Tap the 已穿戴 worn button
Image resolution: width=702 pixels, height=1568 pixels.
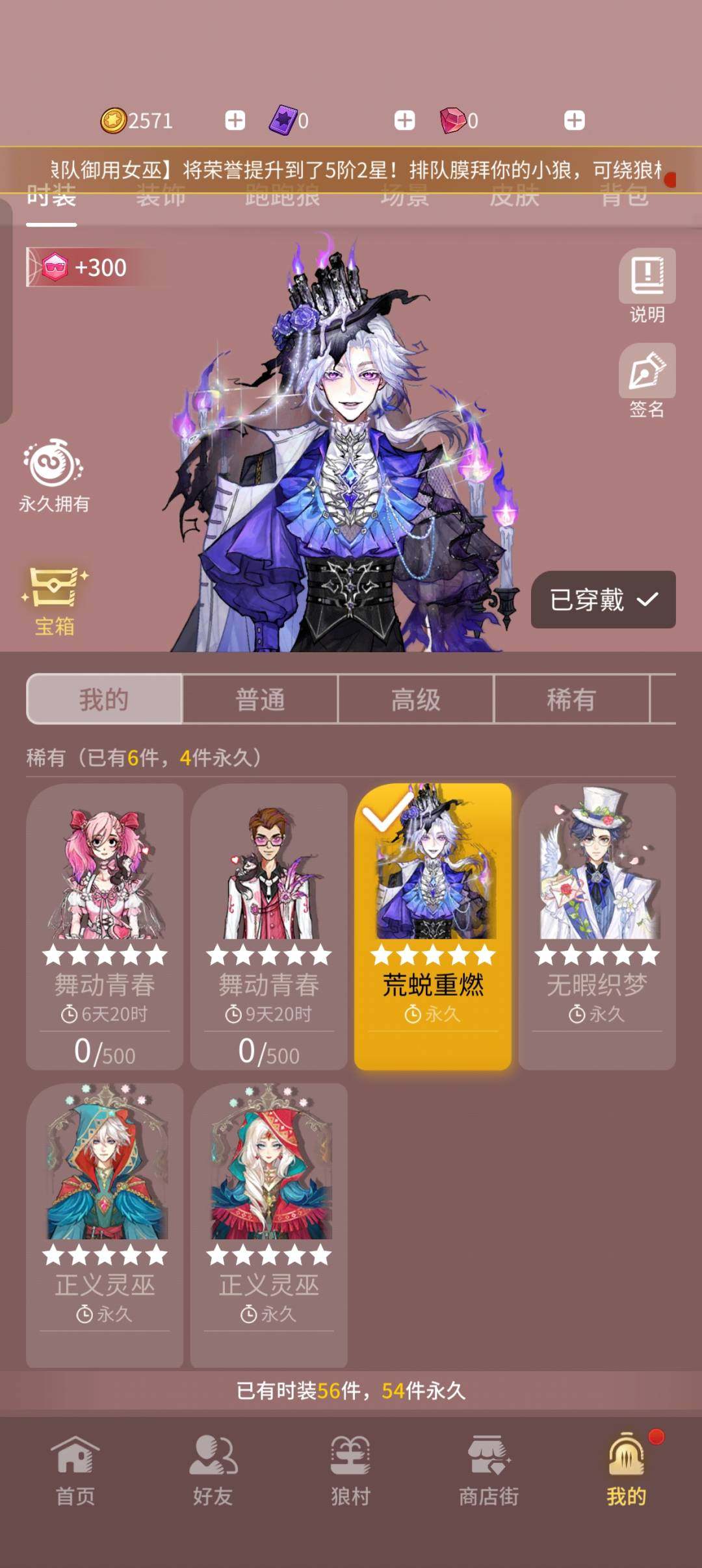tap(603, 600)
